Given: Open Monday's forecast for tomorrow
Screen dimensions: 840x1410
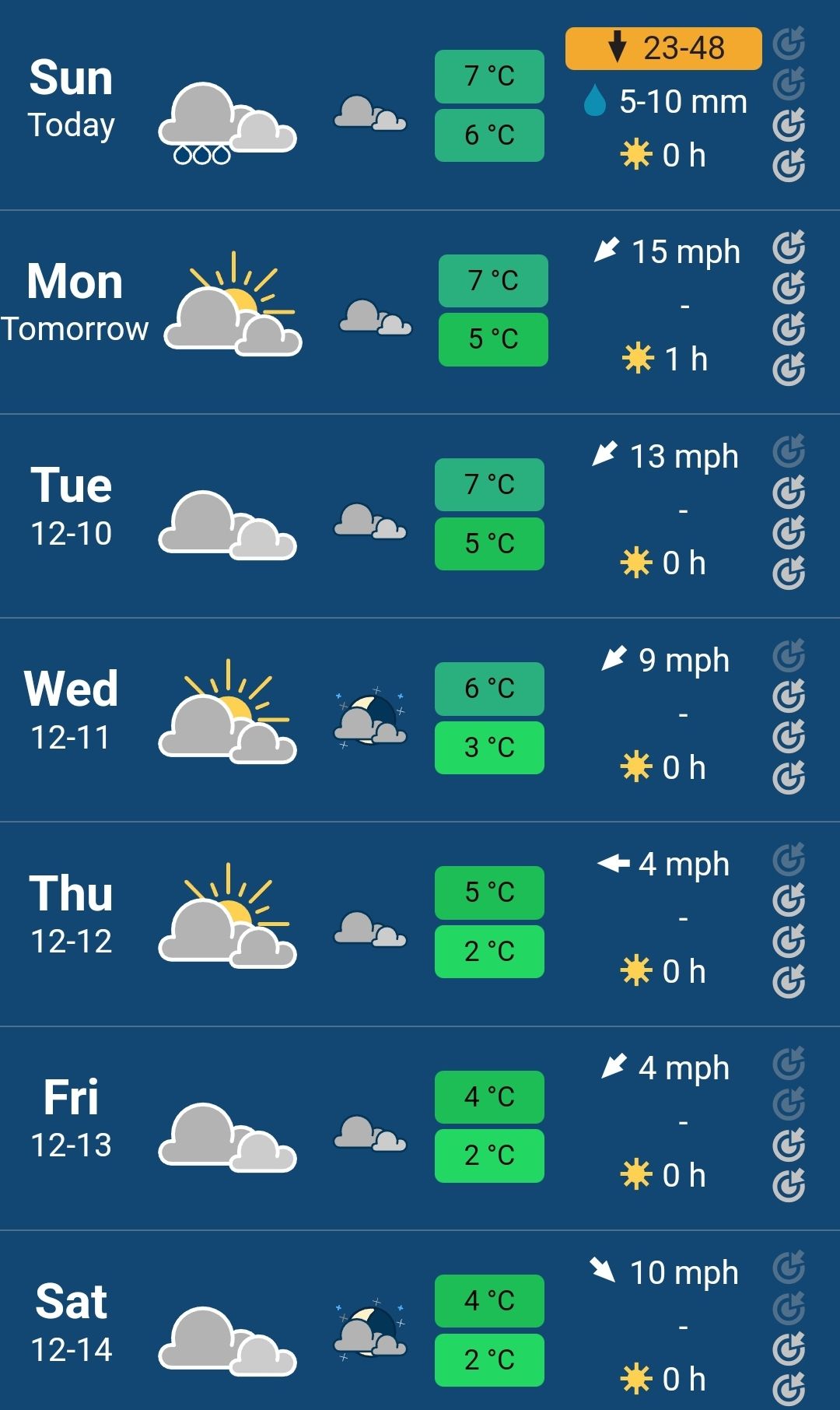Looking at the screenshot, I should pyautogui.click(x=420, y=312).
